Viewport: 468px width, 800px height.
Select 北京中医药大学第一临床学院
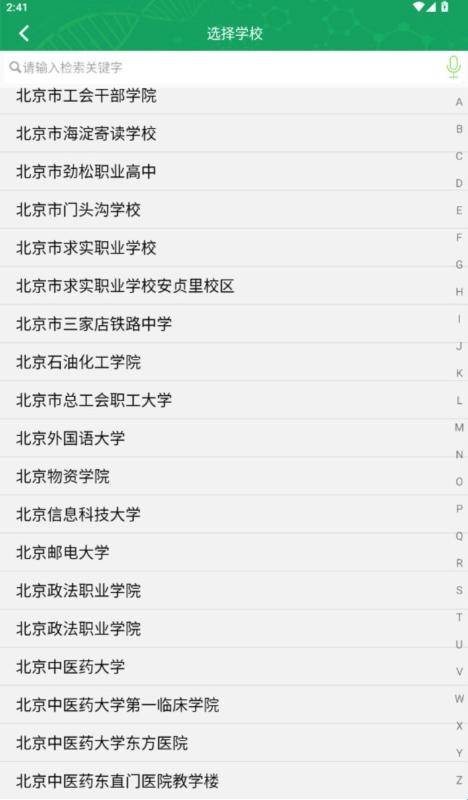click(225, 705)
